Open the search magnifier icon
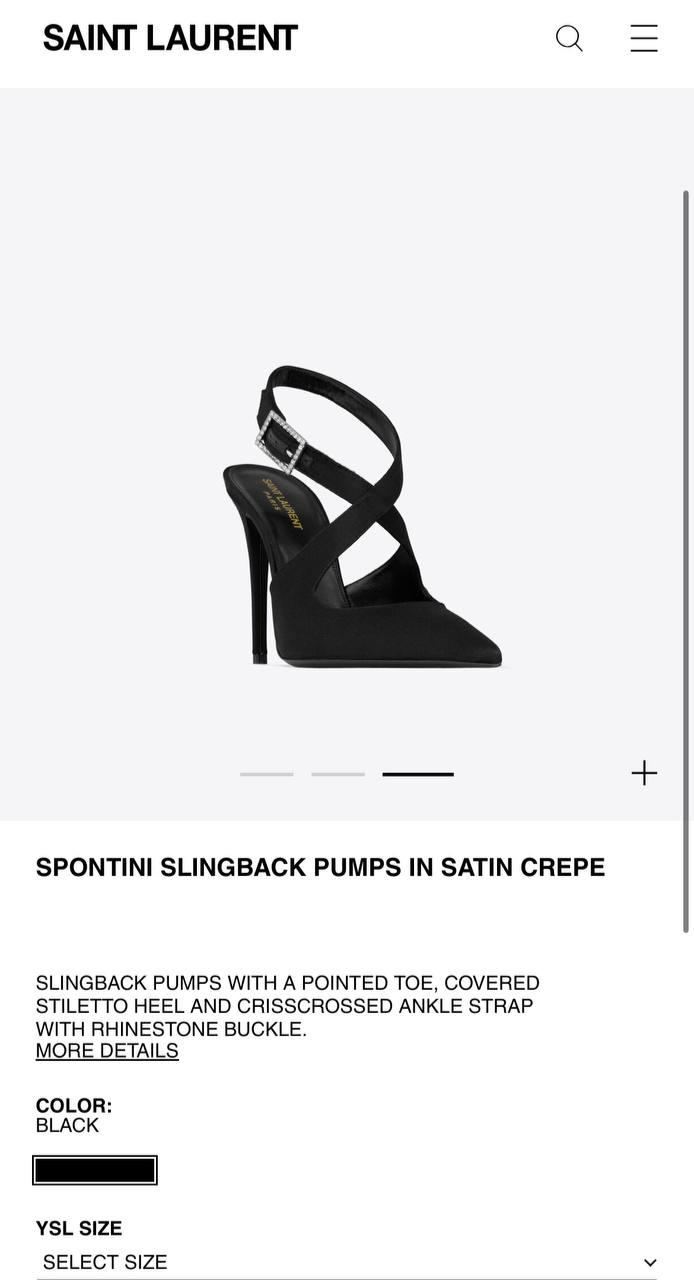This screenshot has width=694, height=1280. coord(569,39)
